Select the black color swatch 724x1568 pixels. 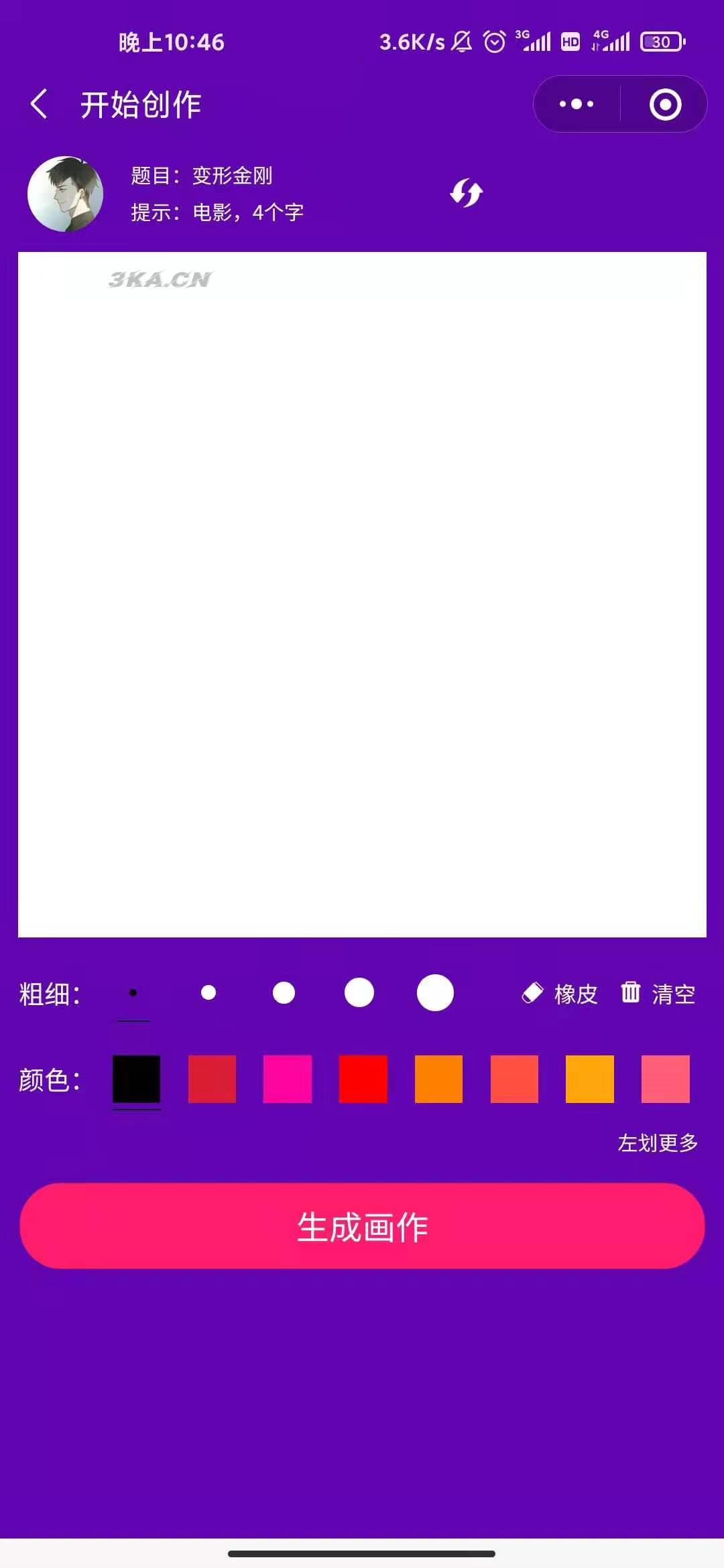pos(137,1079)
